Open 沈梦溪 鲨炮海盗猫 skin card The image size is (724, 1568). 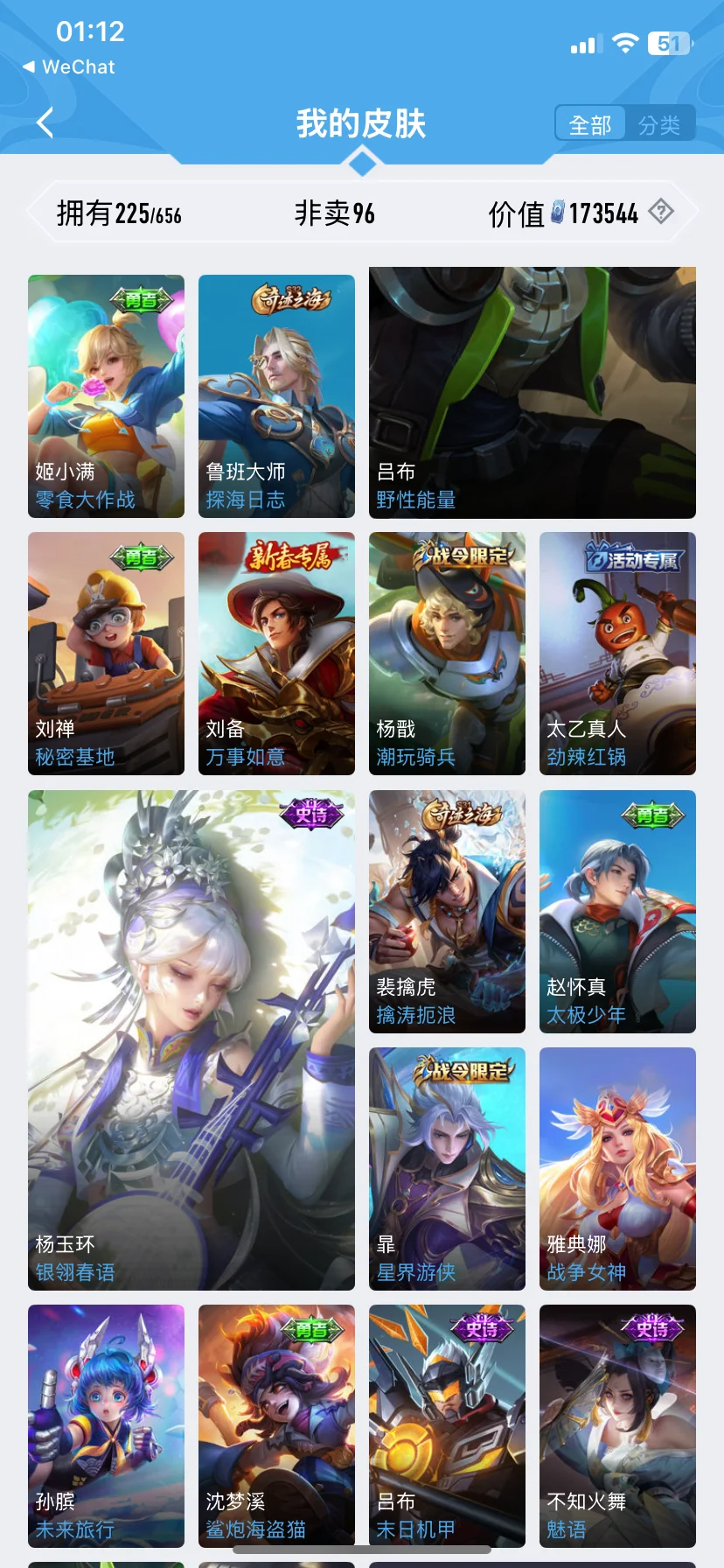click(276, 1426)
